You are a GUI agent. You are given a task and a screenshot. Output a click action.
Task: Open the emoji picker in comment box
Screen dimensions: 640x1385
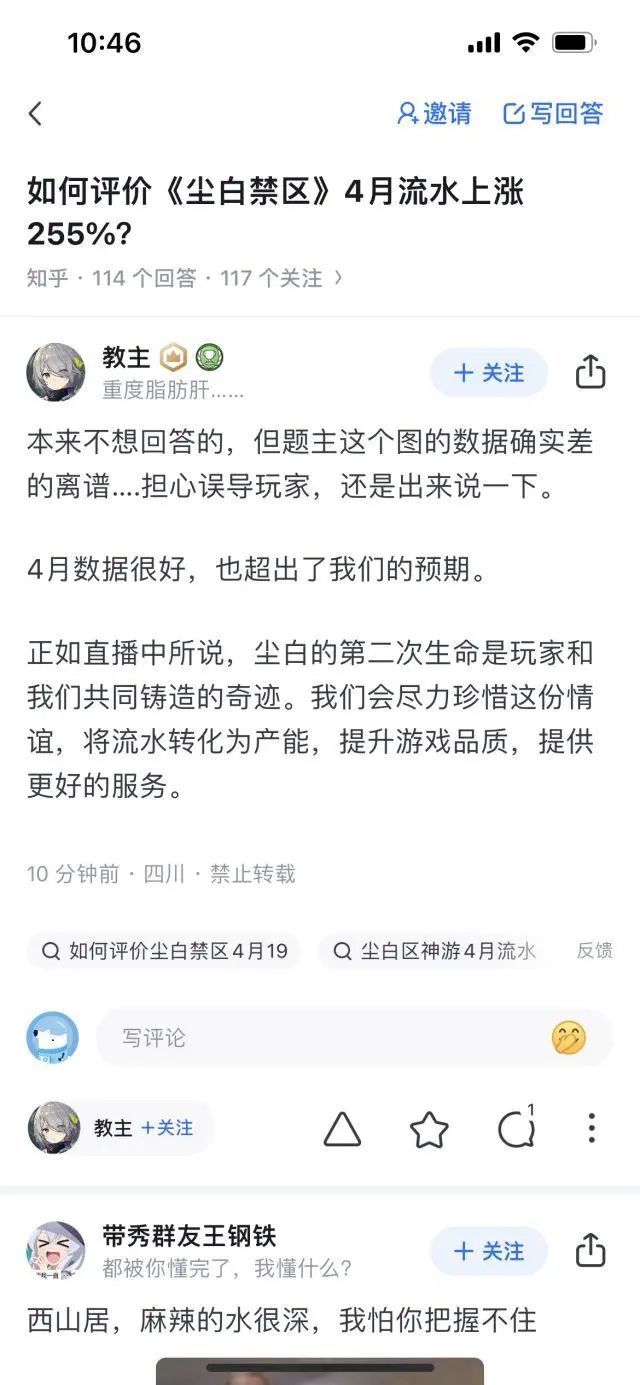tap(569, 1038)
